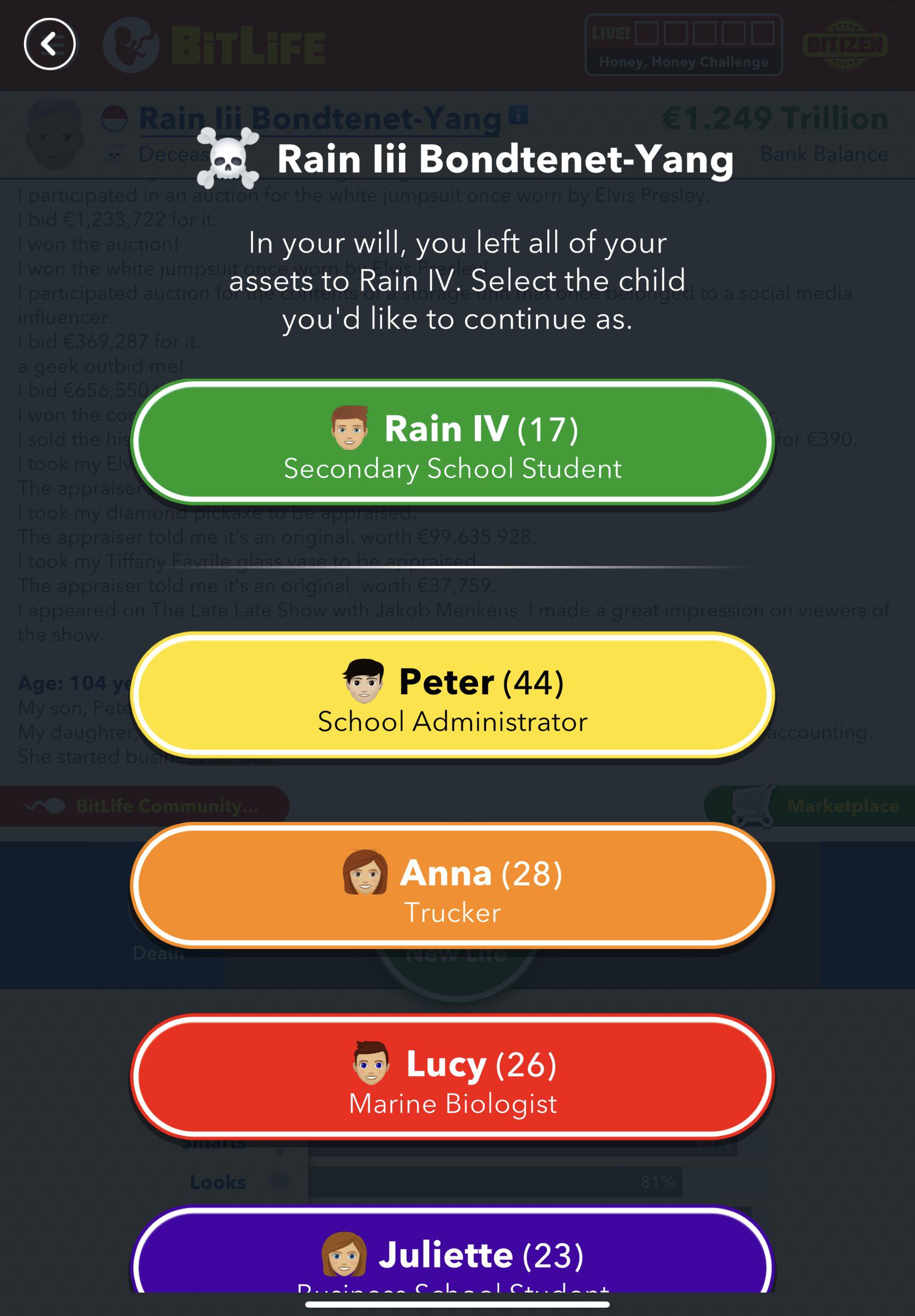
Task: Select Peter, the school administrator
Action: coord(452,695)
